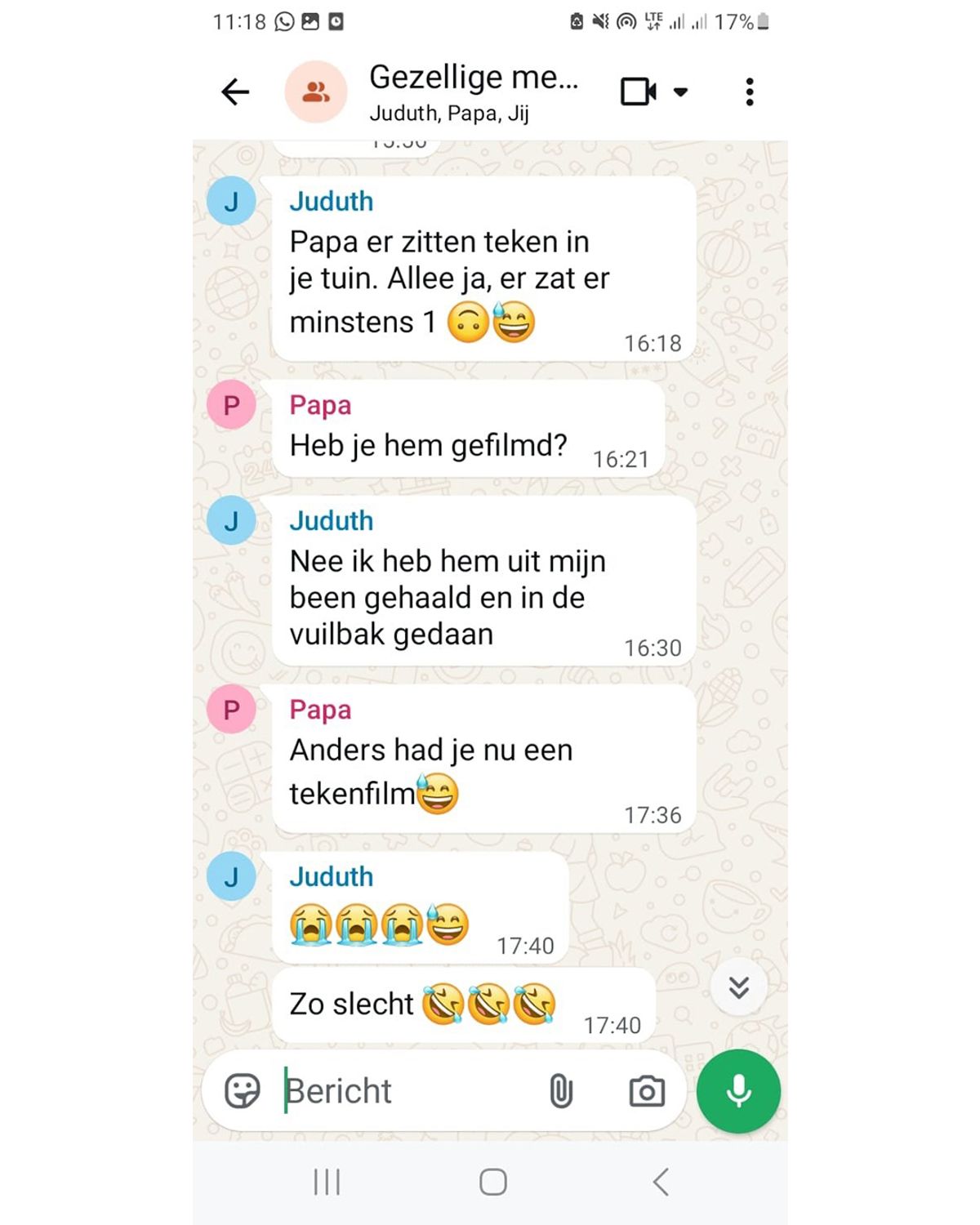
Task: Record a voice message with microphone
Action: point(738,1091)
